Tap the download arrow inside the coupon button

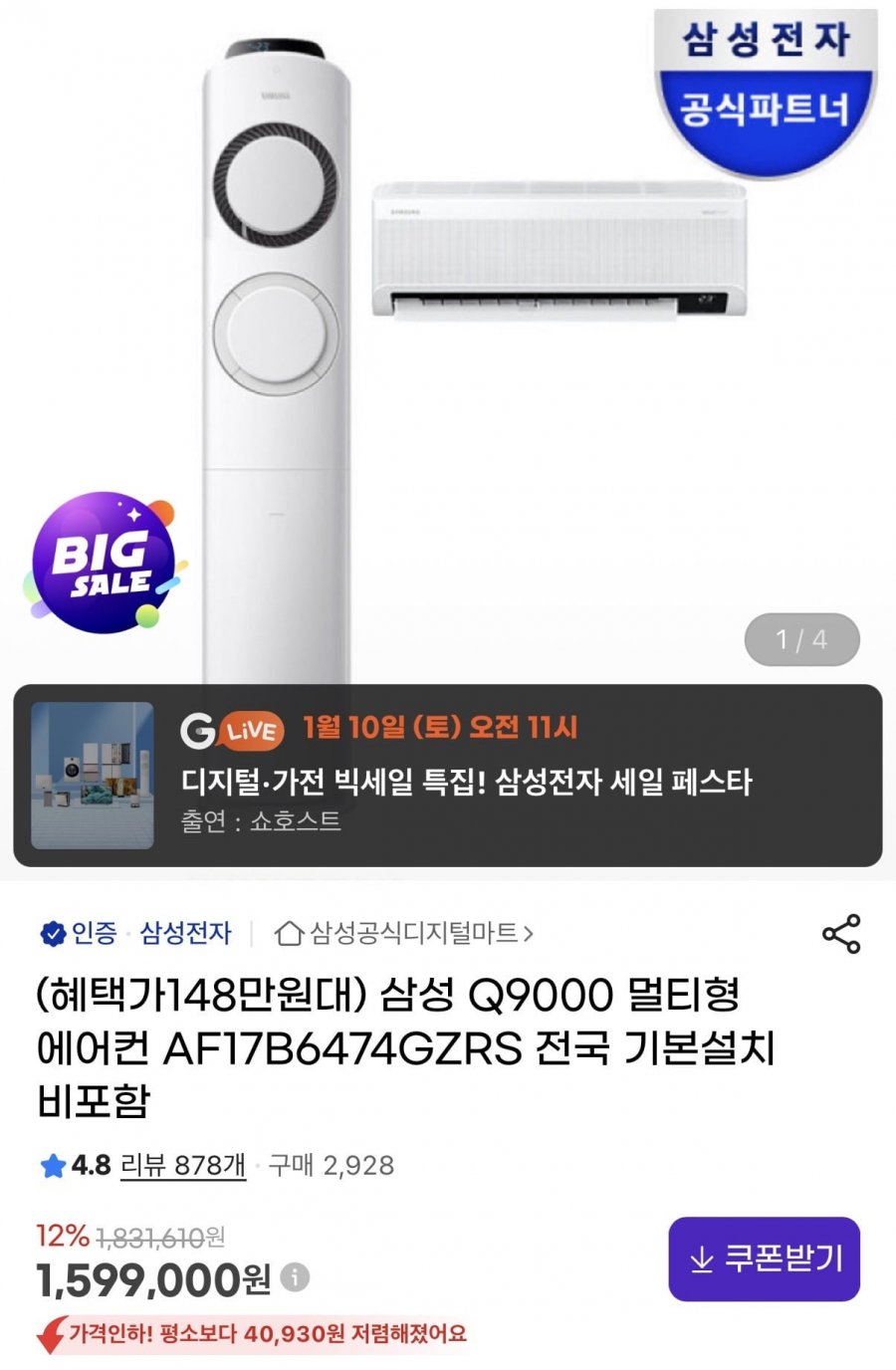point(704,1258)
